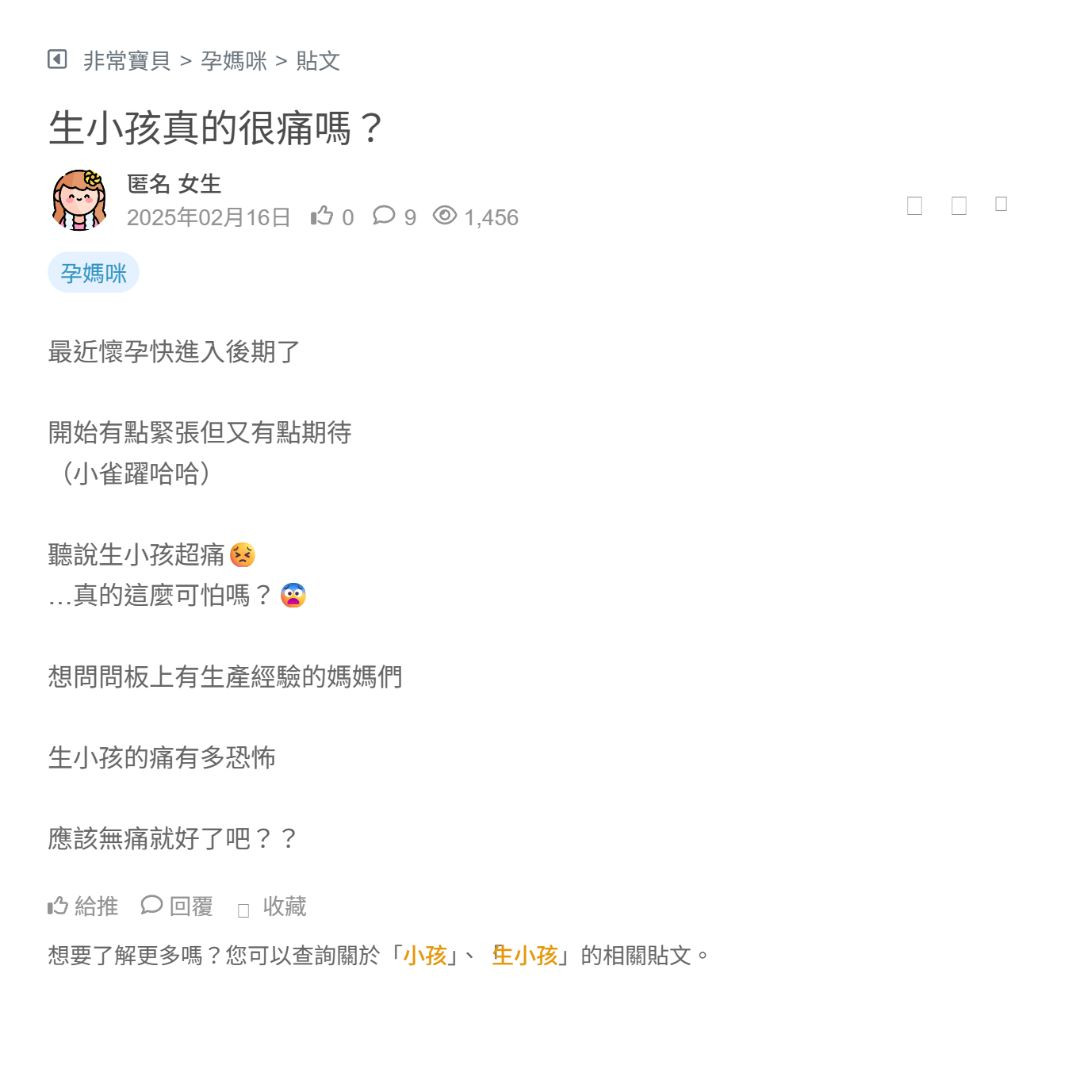Go to the 孕媽咪 breadcrumb board
This screenshot has height=1080, width=1080.
point(234,61)
